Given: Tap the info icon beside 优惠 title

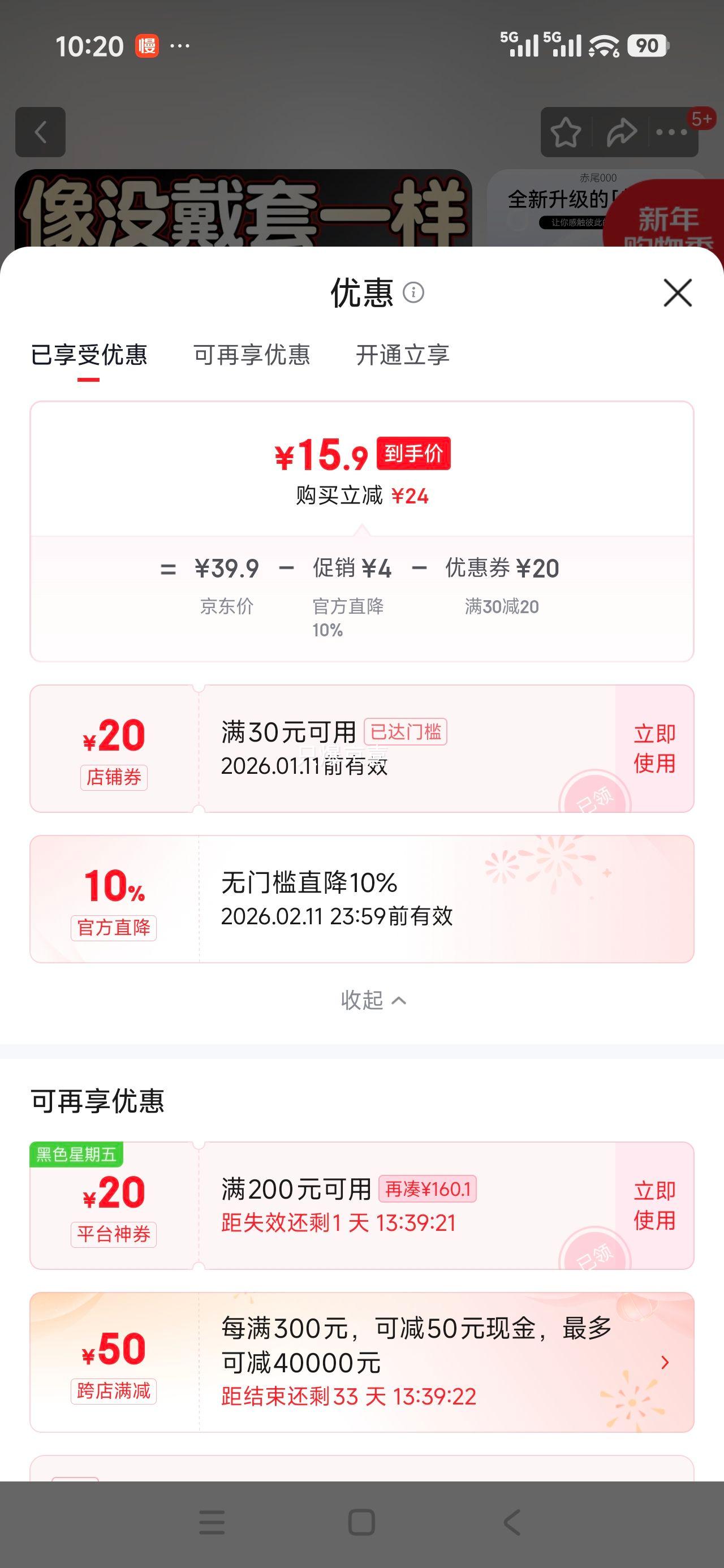Looking at the screenshot, I should (x=414, y=294).
